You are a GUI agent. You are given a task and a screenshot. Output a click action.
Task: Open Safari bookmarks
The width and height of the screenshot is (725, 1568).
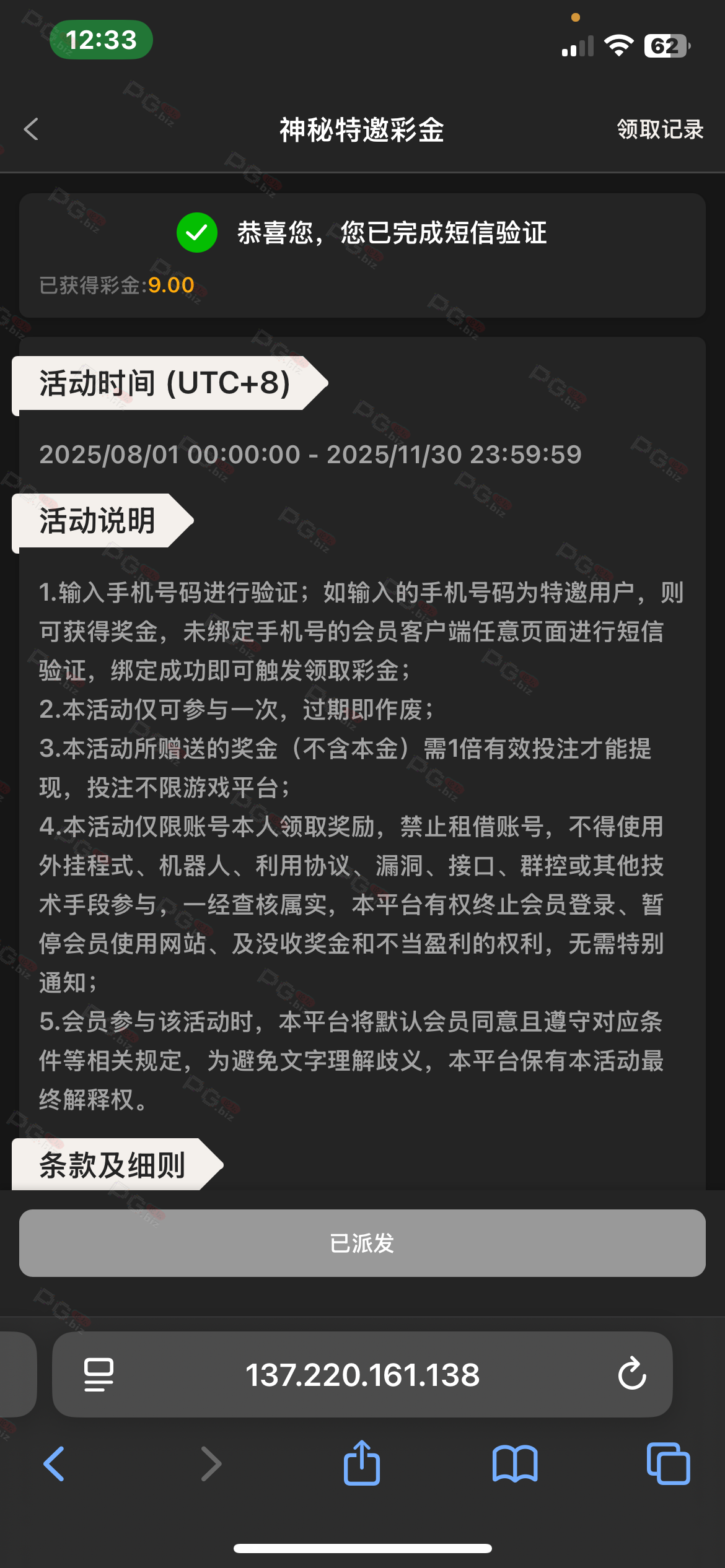[x=515, y=1464]
